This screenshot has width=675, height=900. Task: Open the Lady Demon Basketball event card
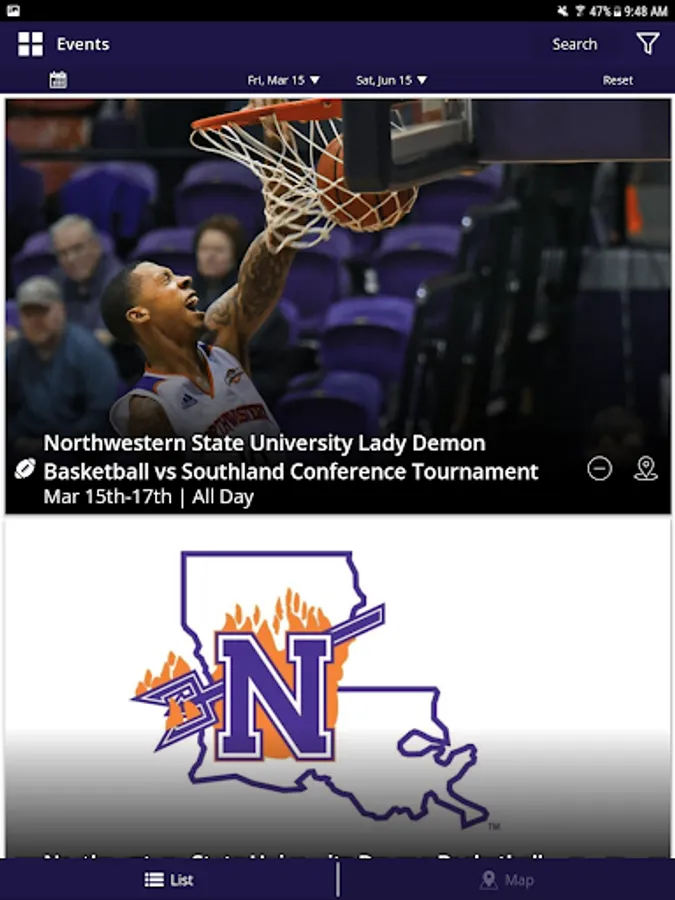click(x=300, y=300)
